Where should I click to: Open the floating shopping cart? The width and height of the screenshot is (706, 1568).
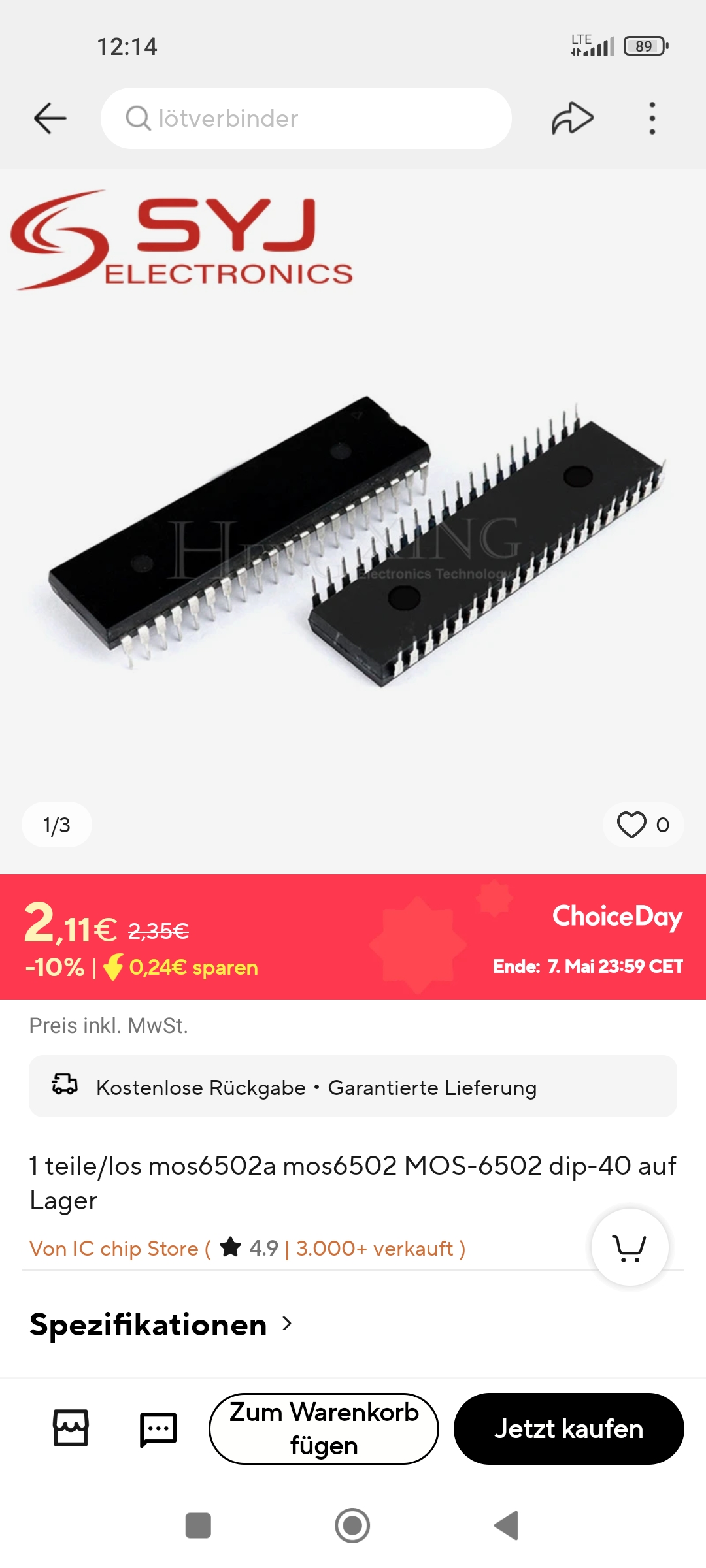[x=630, y=1247]
